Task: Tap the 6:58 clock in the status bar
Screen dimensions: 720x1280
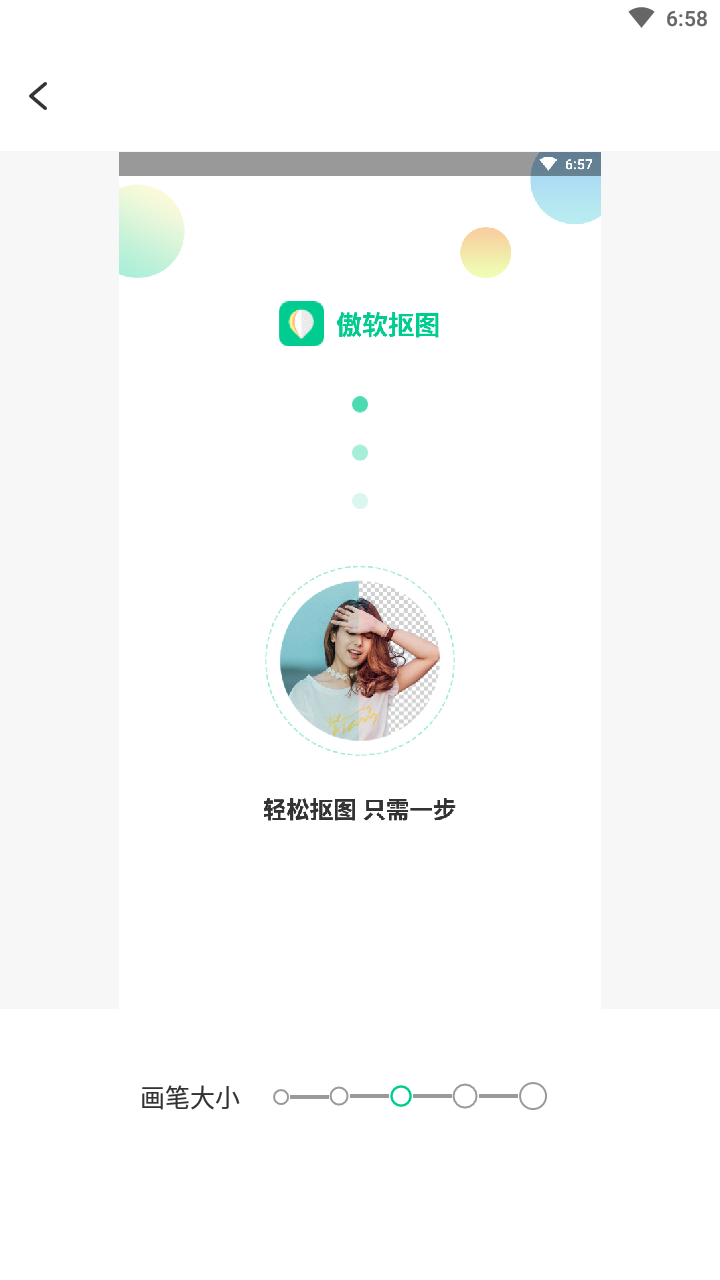Action: click(687, 17)
